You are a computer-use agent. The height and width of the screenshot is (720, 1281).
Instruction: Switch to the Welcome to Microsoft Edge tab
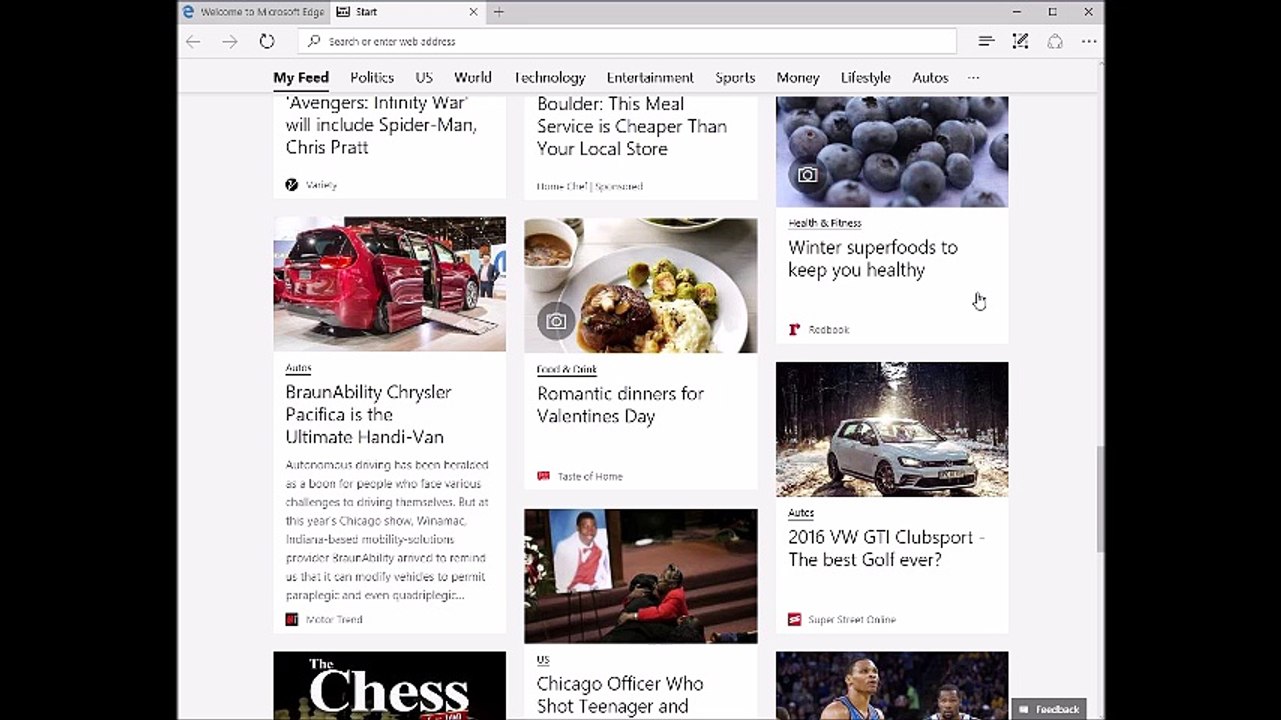pyautogui.click(x=254, y=12)
